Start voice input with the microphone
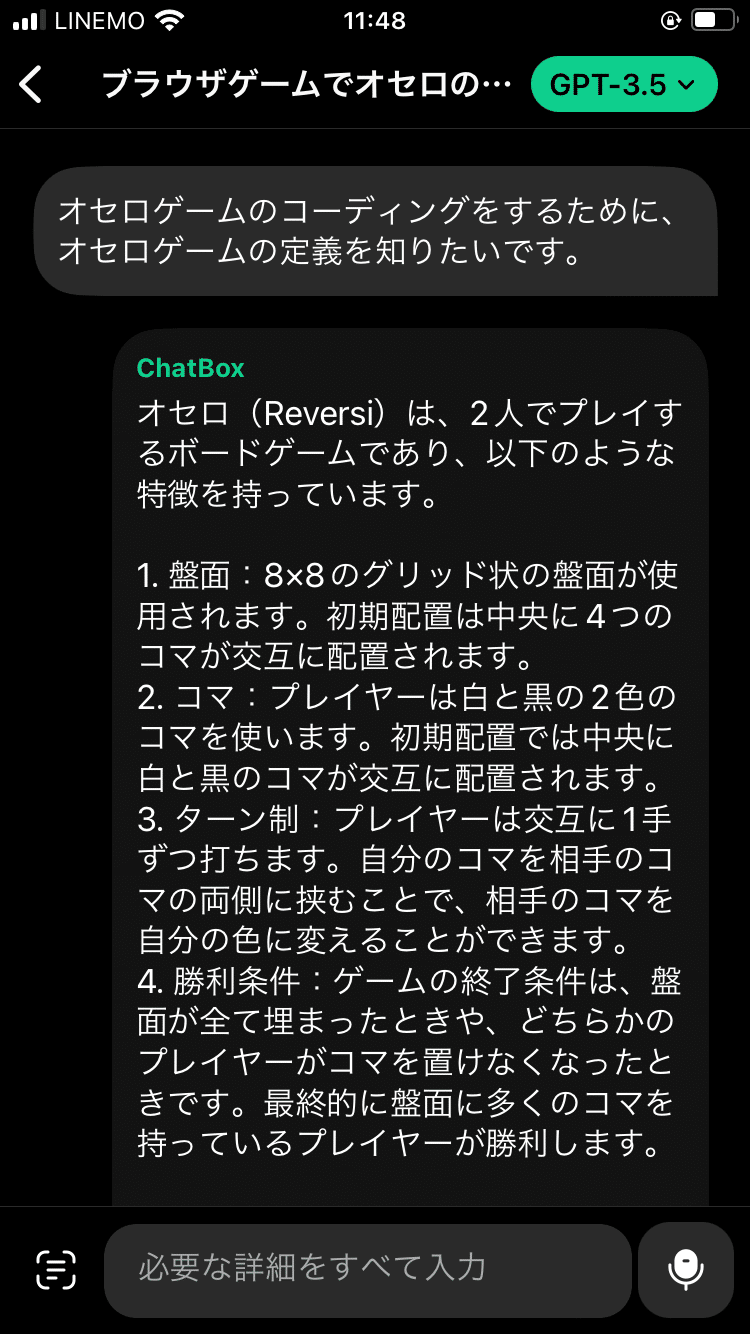The height and width of the screenshot is (1334, 750). pyautogui.click(x=685, y=1269)
